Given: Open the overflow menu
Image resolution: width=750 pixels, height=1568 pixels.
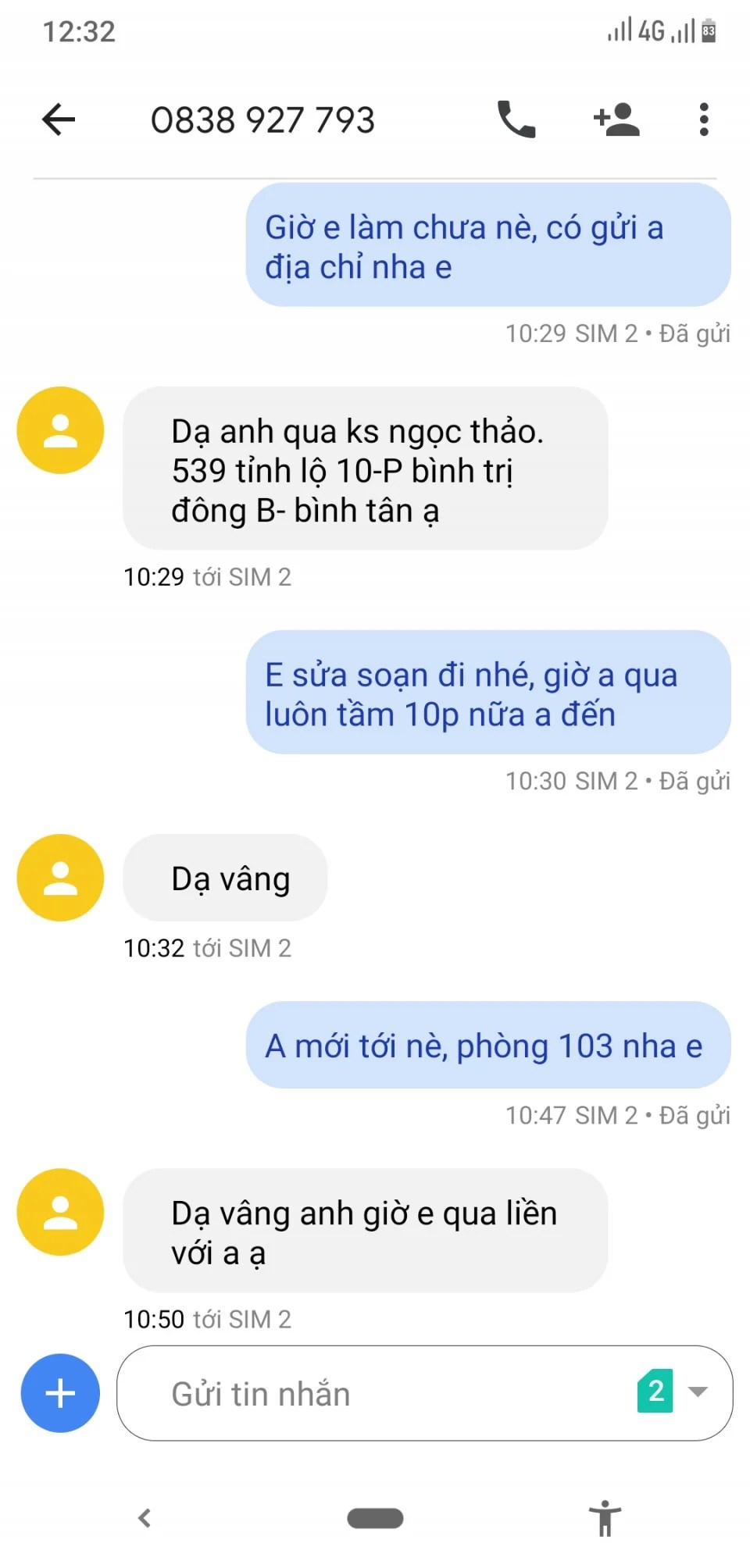Looking at the screenshot, I should 703,119.
